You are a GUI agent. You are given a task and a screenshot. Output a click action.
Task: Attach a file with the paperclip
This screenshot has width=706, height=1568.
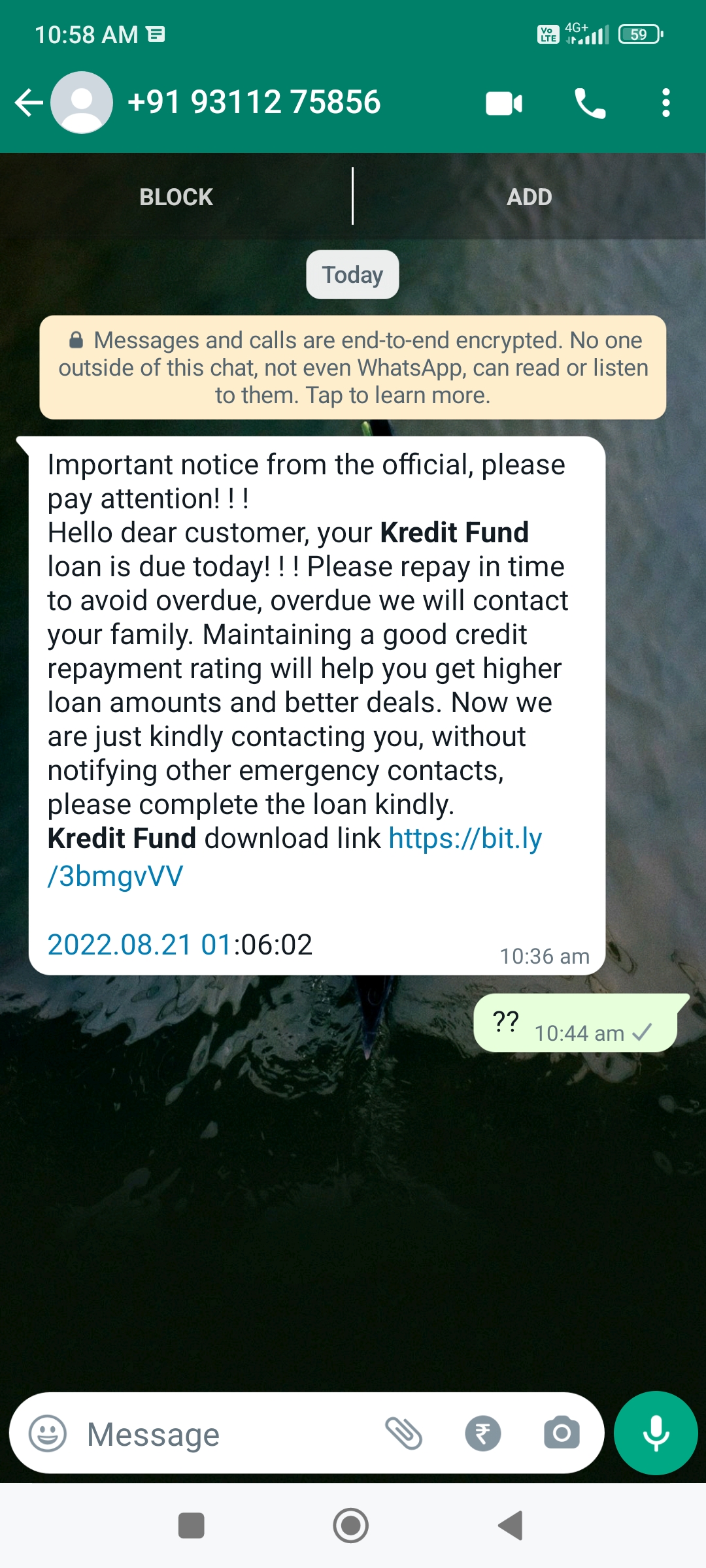coord(404,1434)
